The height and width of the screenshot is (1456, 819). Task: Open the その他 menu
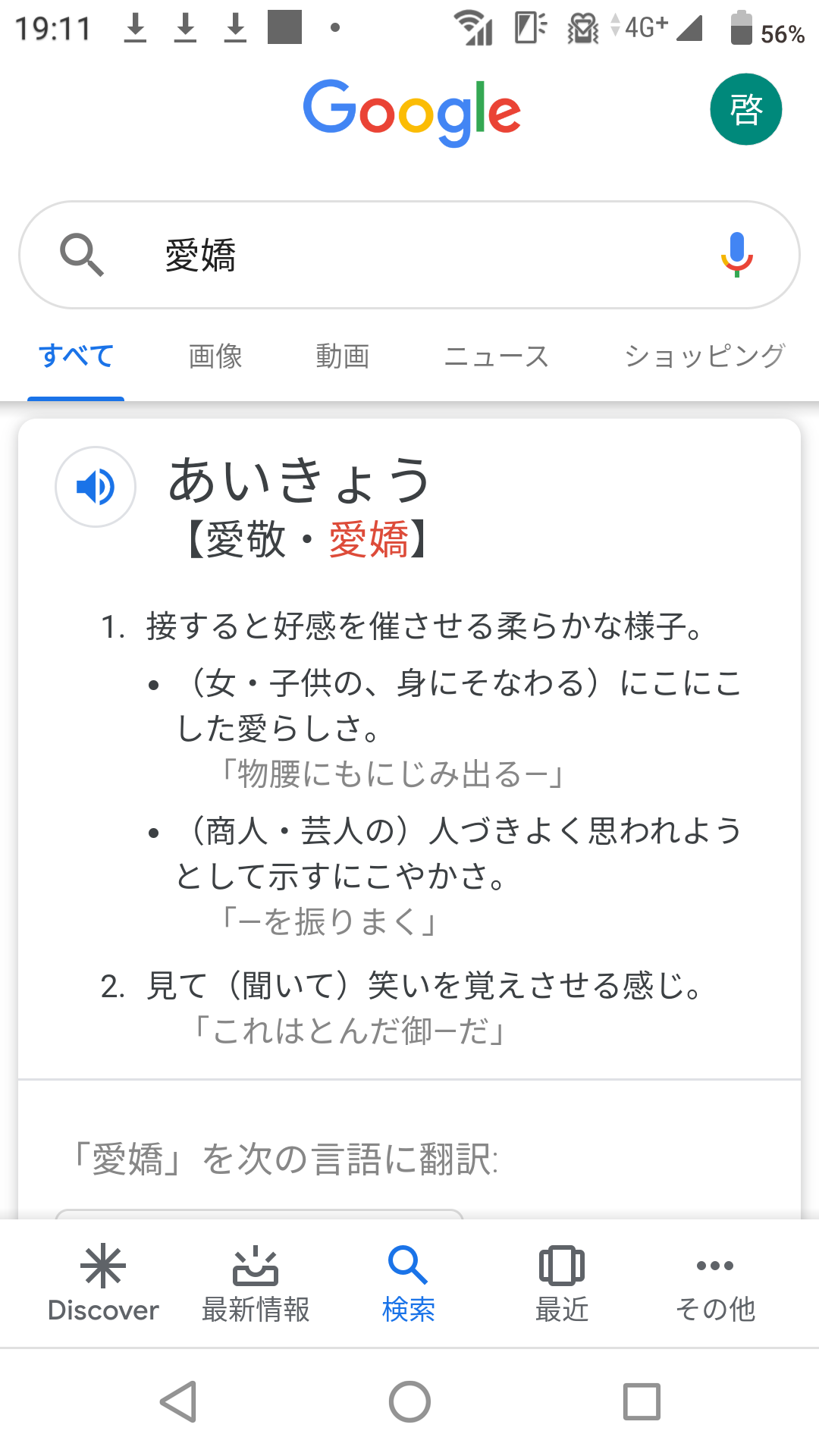click(715, 1283)
